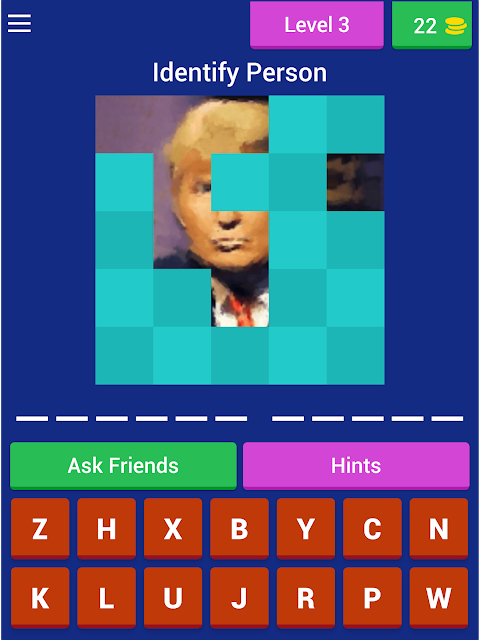Image resolution: width=479 pixels, height=640 pixels.
Task: Open the 22 coins balance button
Action: pos(432,25)
